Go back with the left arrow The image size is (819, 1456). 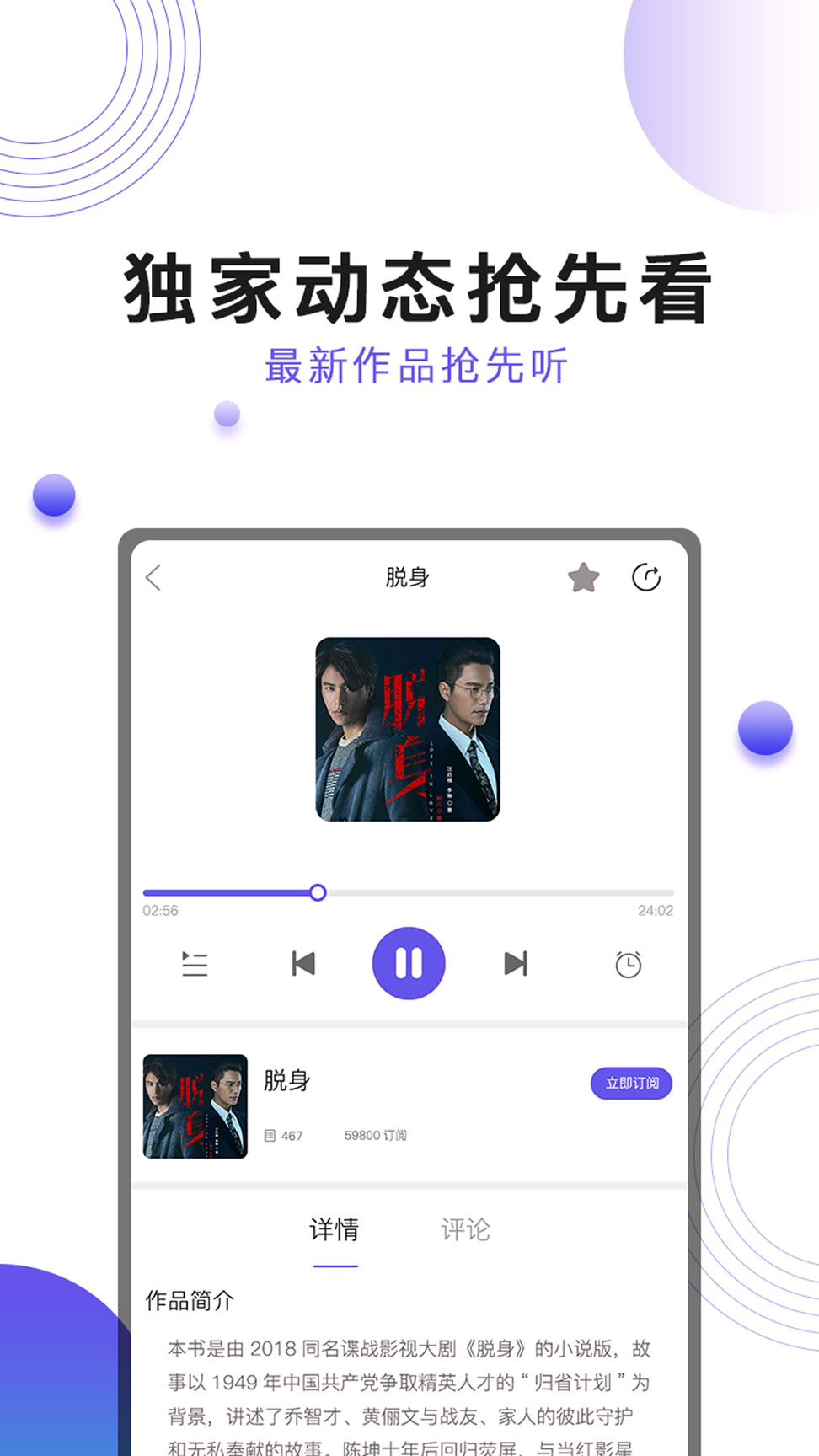(x=154, y=577)
